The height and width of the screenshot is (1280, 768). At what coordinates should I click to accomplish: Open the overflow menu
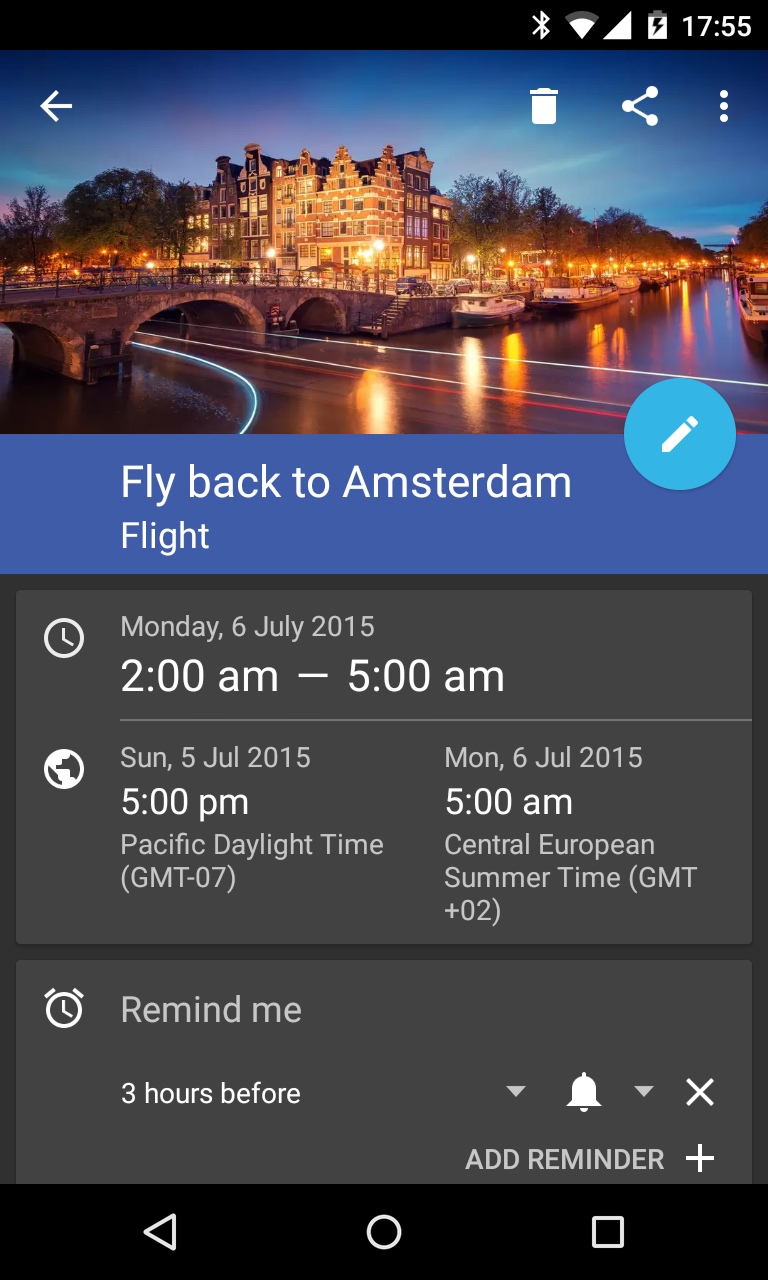click(x=723, y=106)
